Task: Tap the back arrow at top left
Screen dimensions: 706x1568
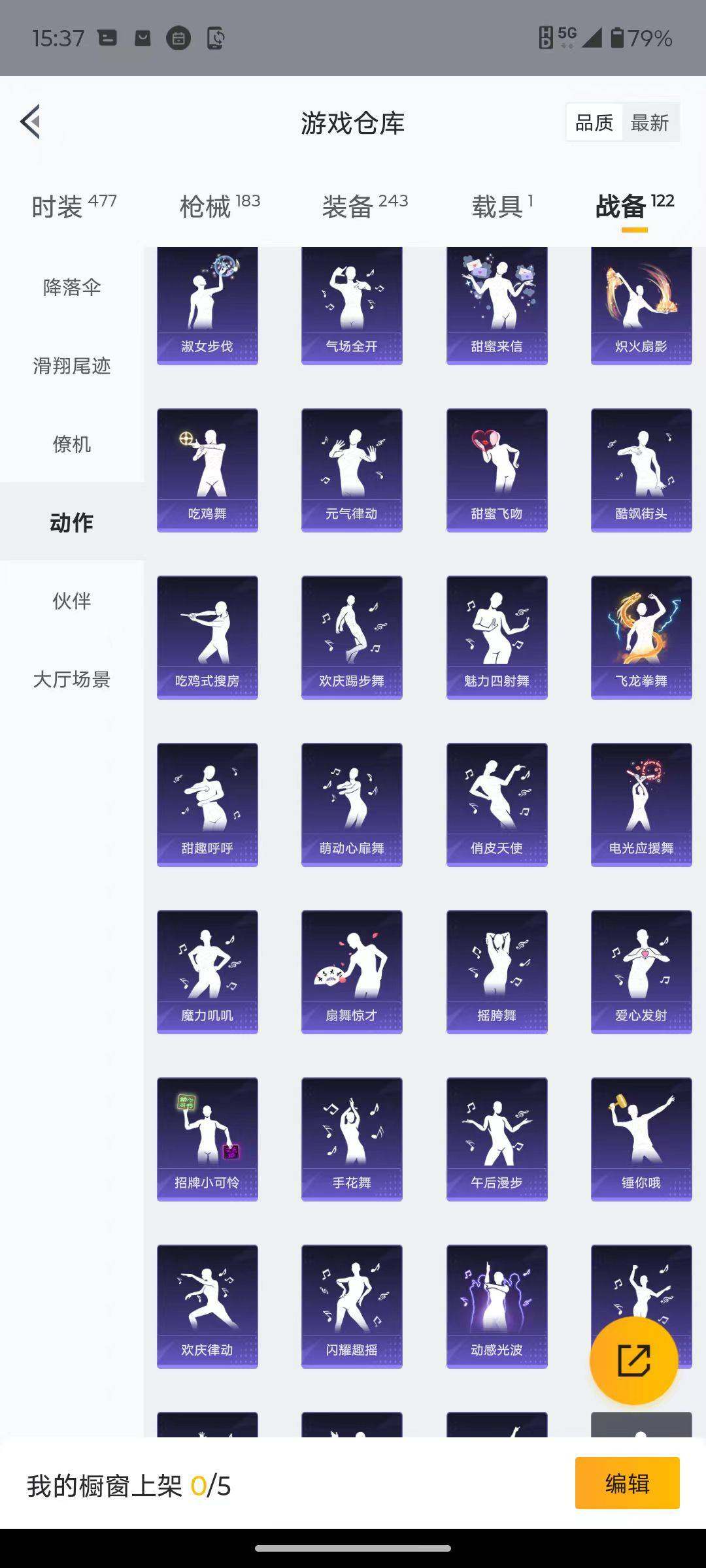Action: coord(29,122)
